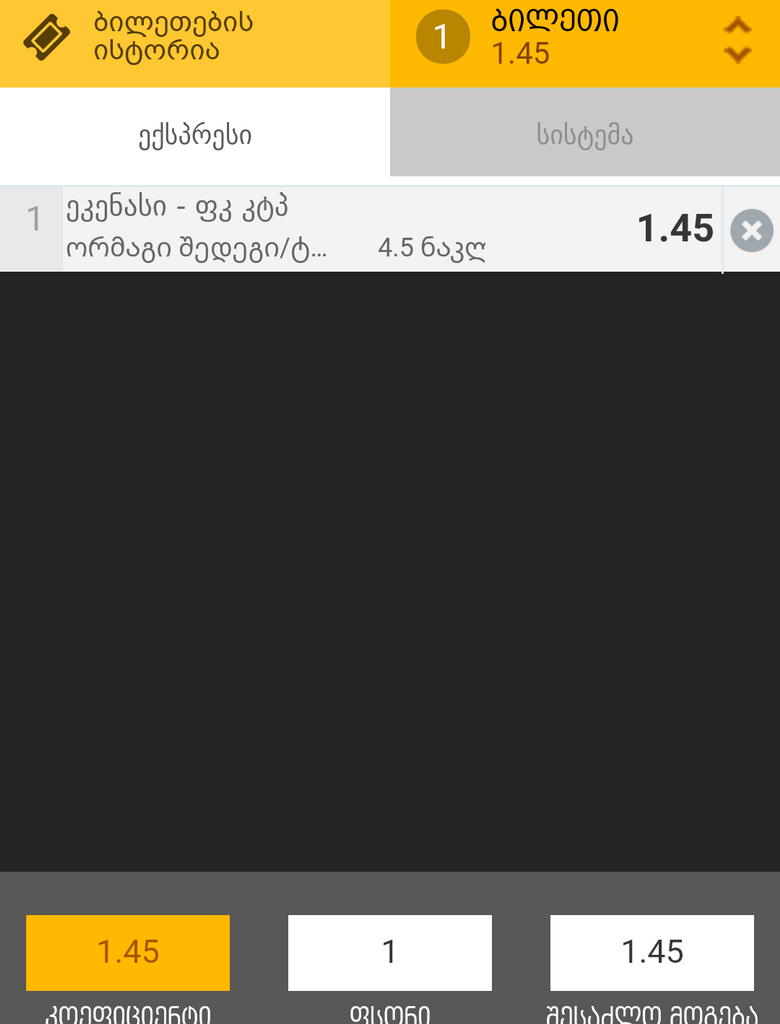Switch to the ექსპრესი tab

click(195, 135)
